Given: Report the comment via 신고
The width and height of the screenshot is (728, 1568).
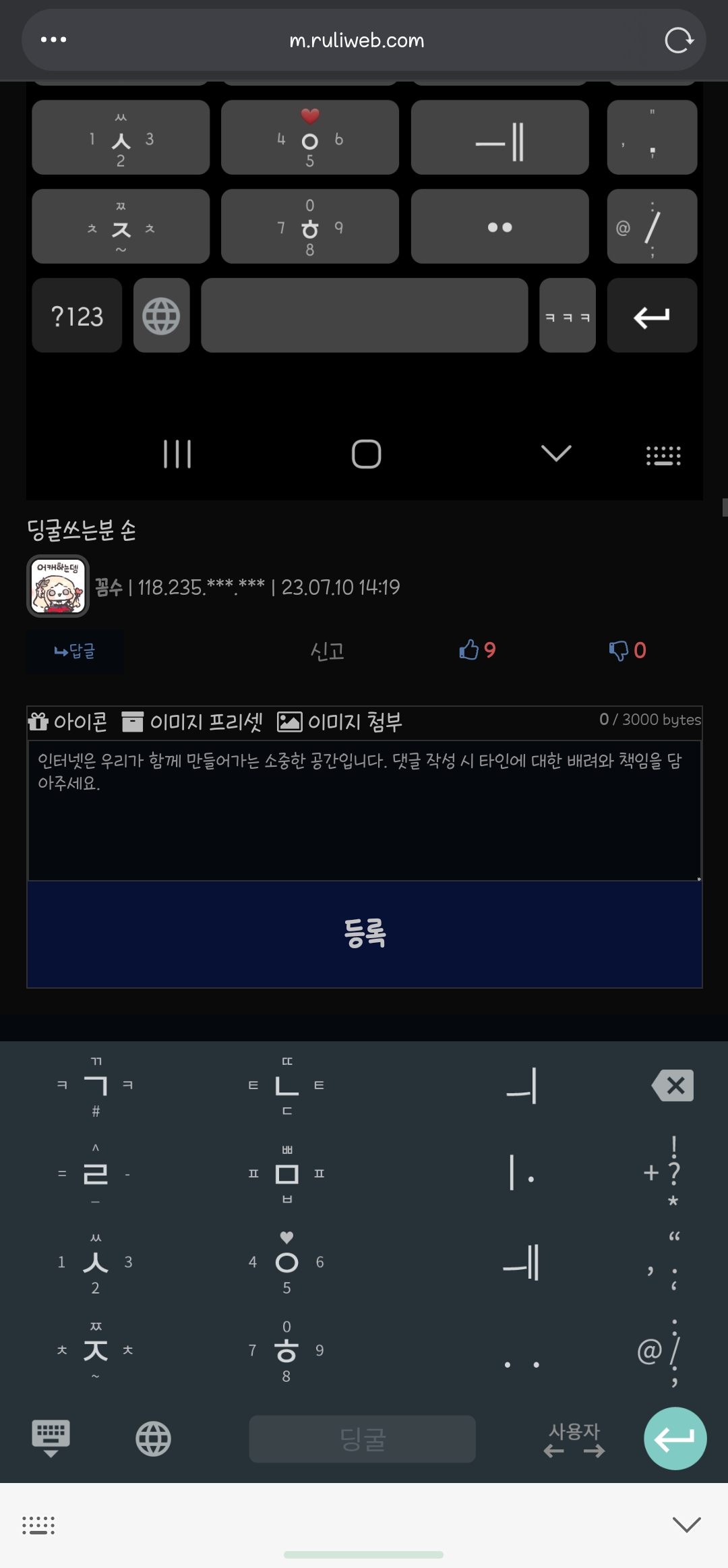Looking at the screenshot, I should (327, 651).
